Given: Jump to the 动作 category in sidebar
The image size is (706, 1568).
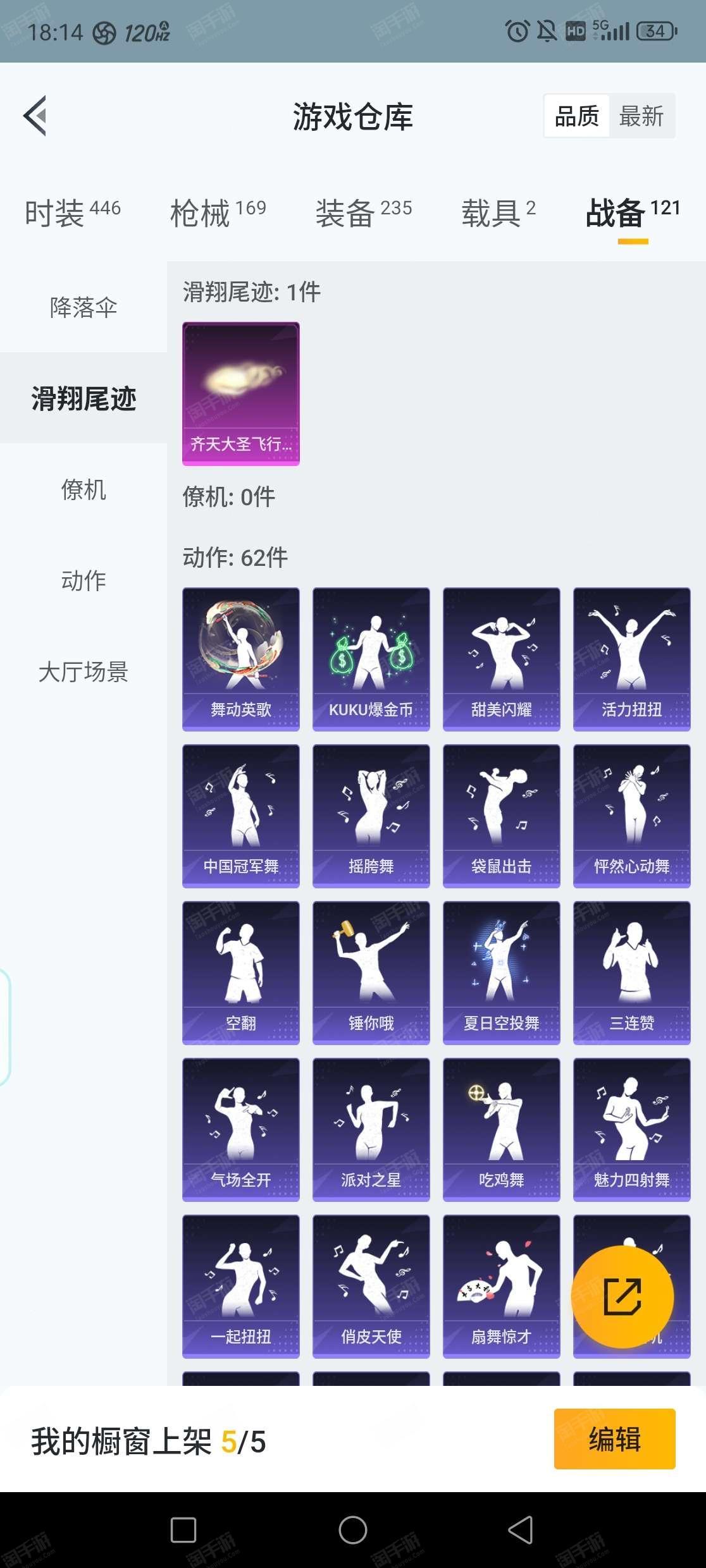Looking at the screenshot, I should click(84, 580).
